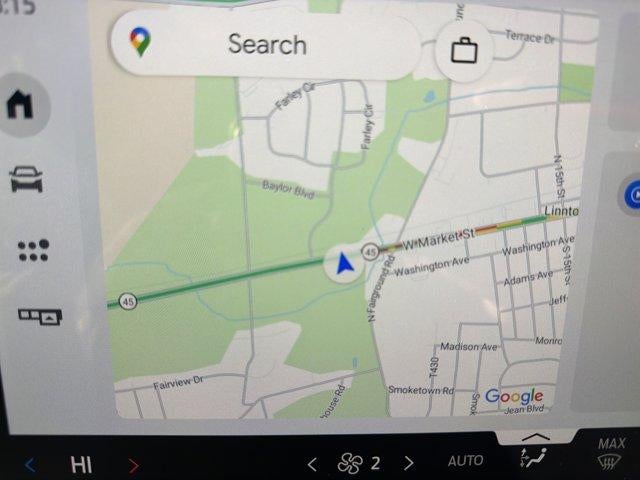Open the vehicle settings car icon

(28, 180)
